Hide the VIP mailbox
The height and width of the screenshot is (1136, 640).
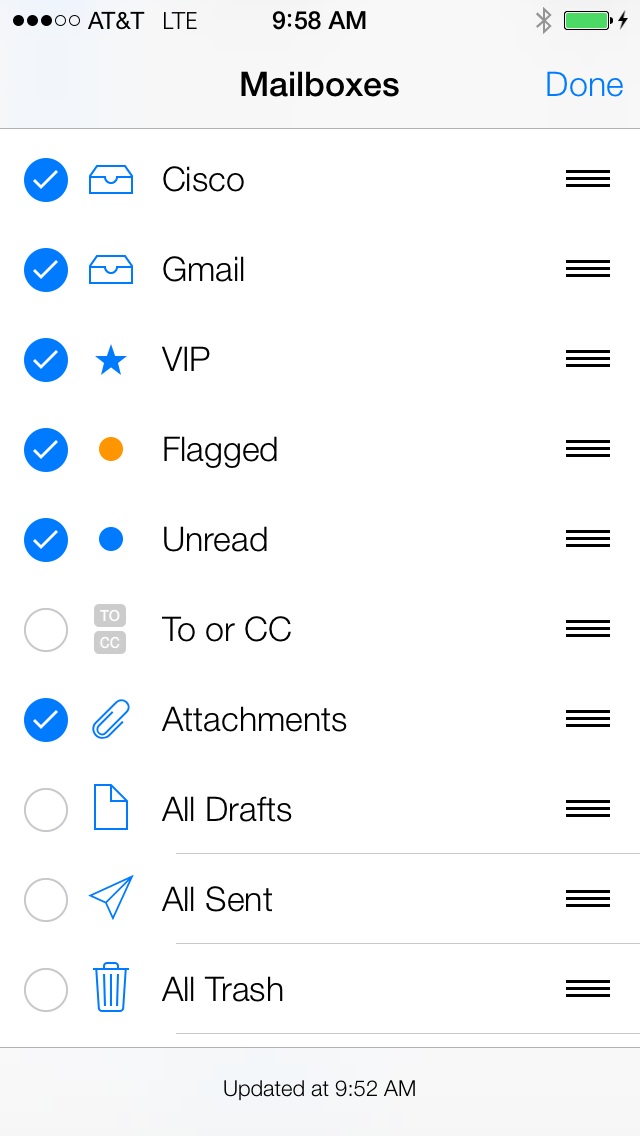click(46, 360)
